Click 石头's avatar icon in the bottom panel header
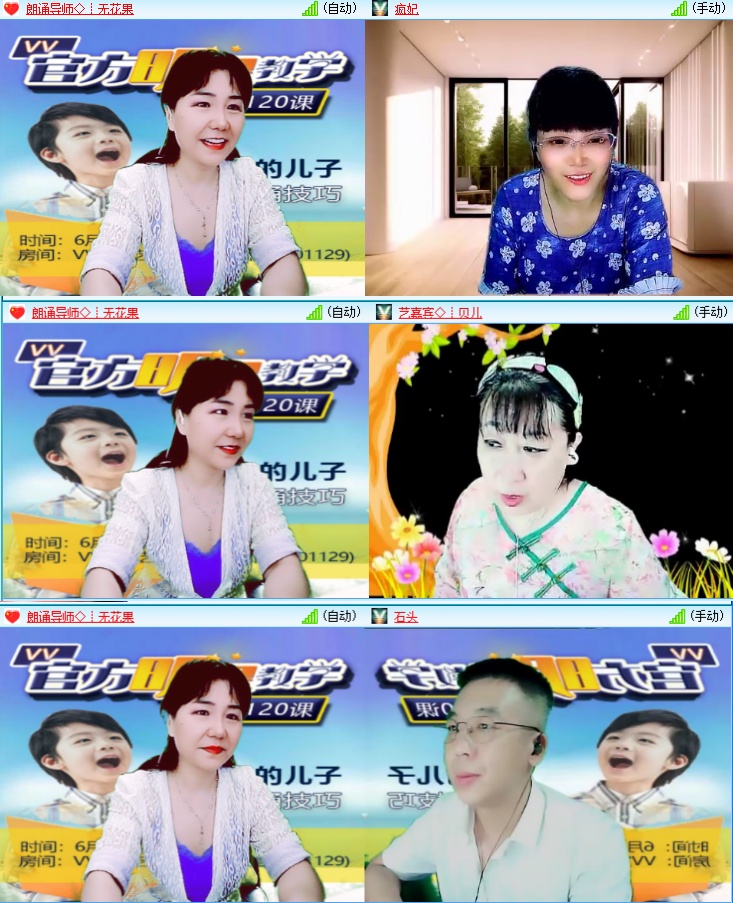This screenshot has width=733, height=903. 378,616
